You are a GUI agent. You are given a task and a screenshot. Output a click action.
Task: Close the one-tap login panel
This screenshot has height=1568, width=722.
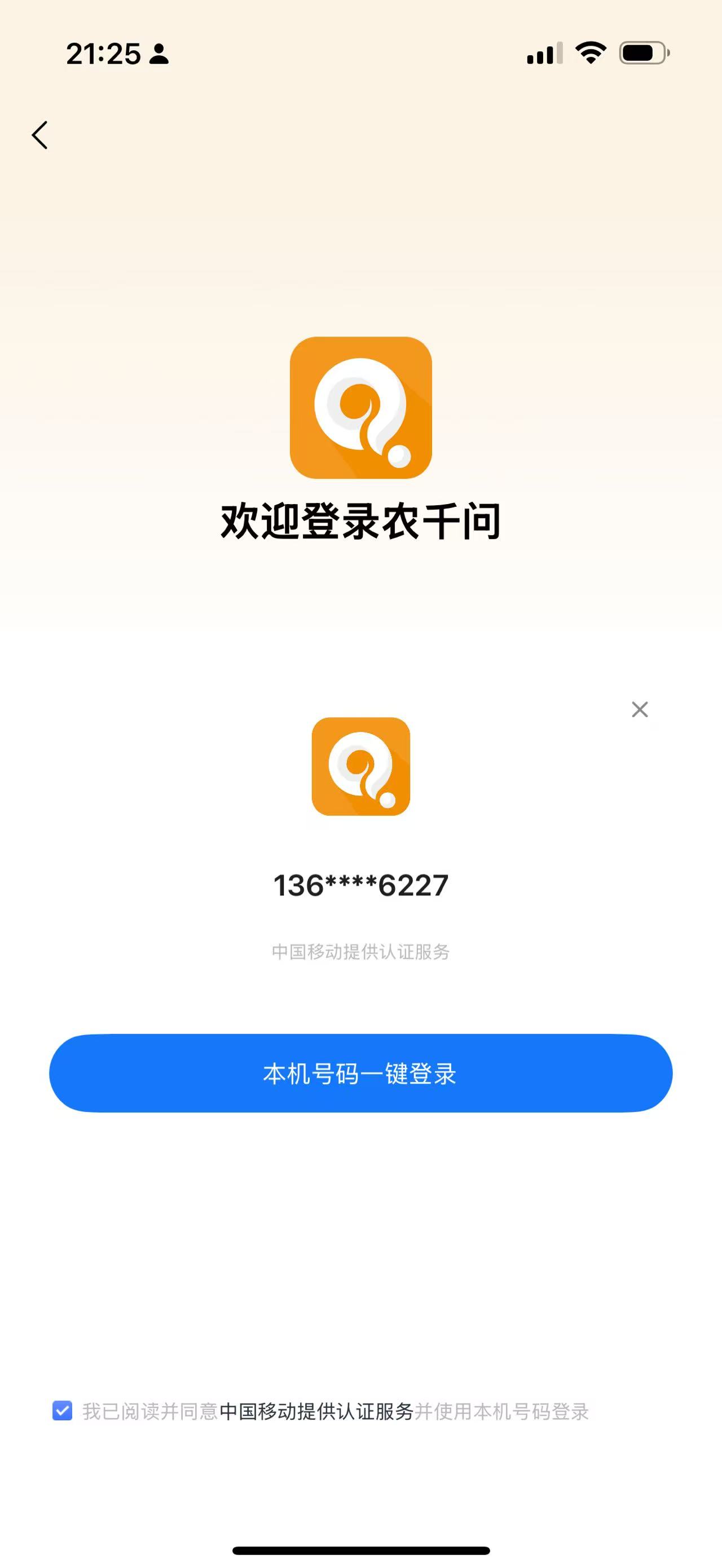639,709
